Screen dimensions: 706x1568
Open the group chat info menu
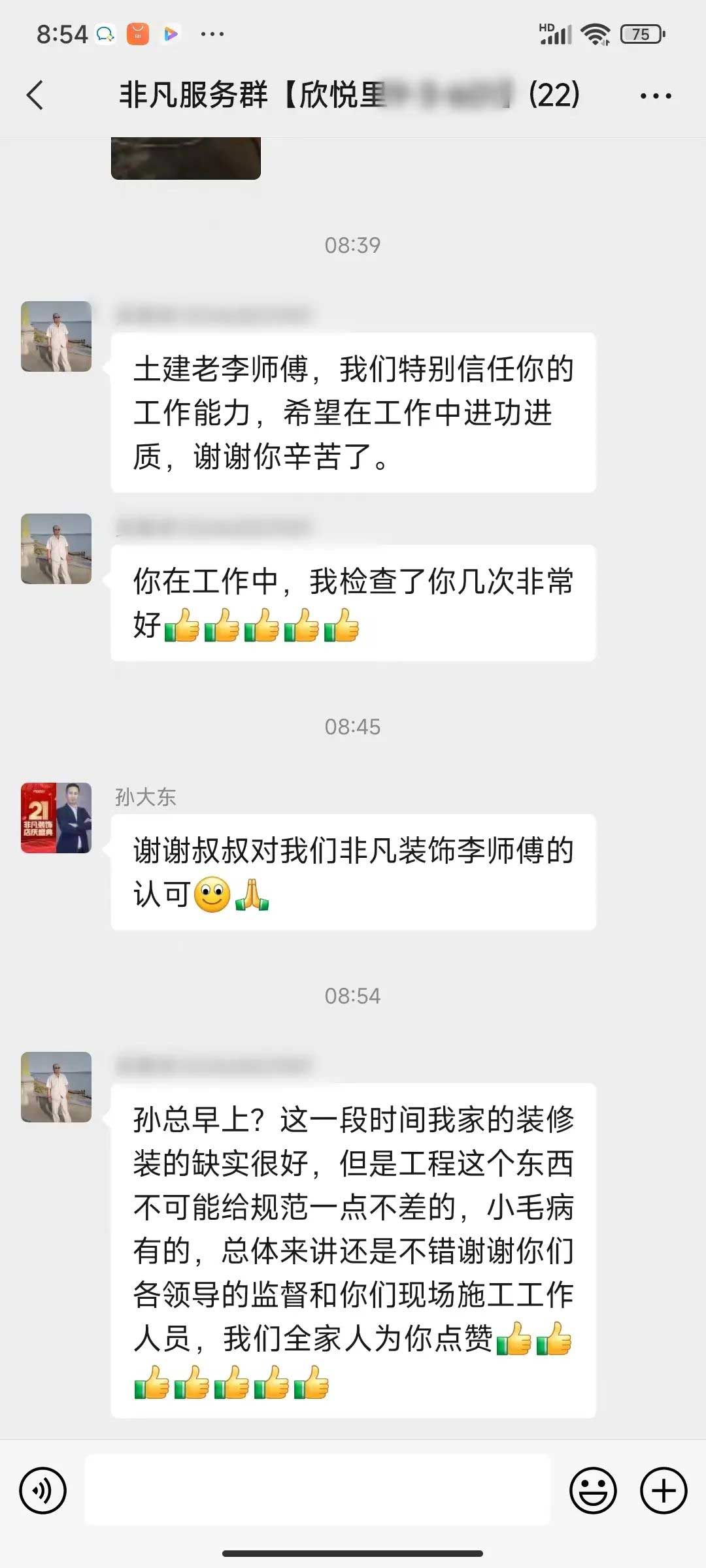click(x=655, y=96)
